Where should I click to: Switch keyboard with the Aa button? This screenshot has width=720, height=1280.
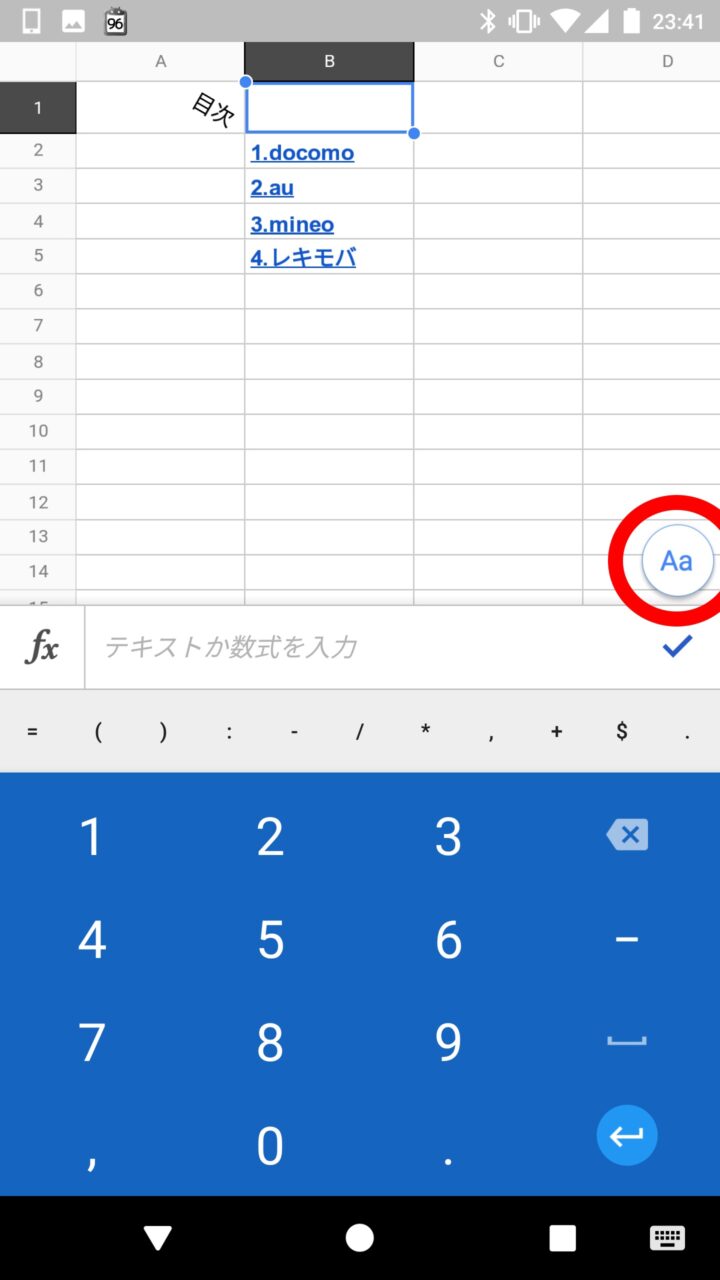(x=677, y=561)
